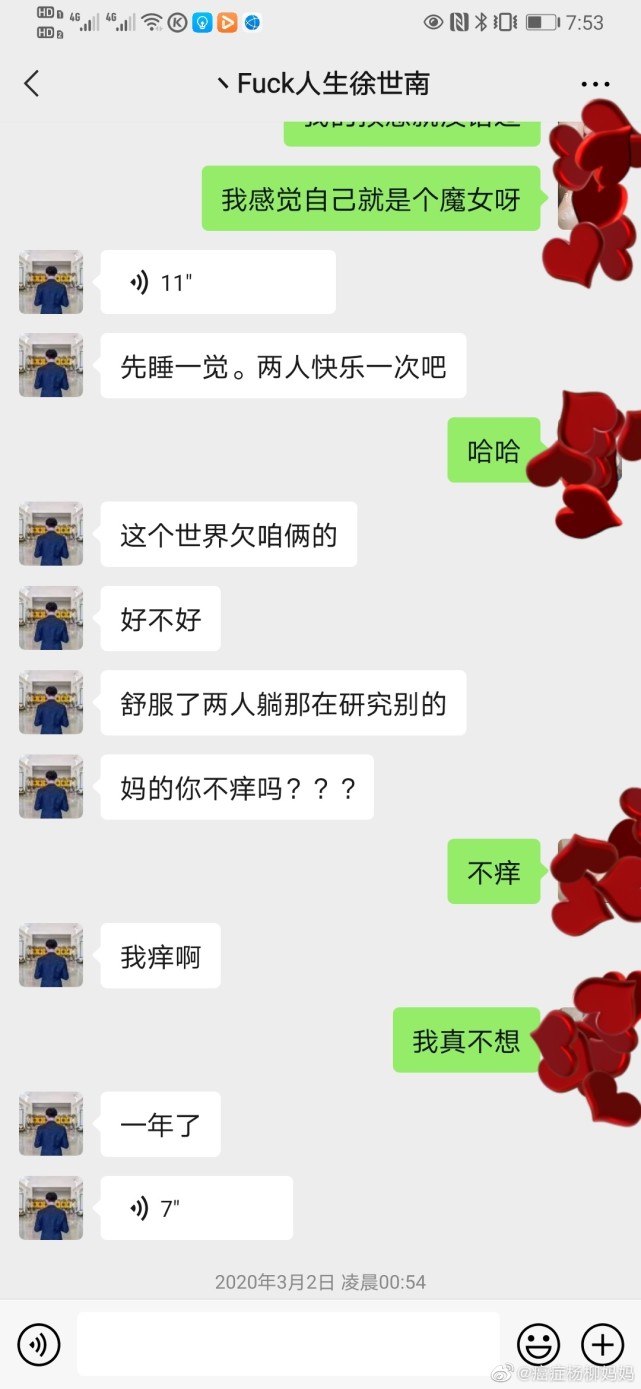Open the chat overflow menu
This screenshot has height=1389, width=641.
tap(595, 85)
